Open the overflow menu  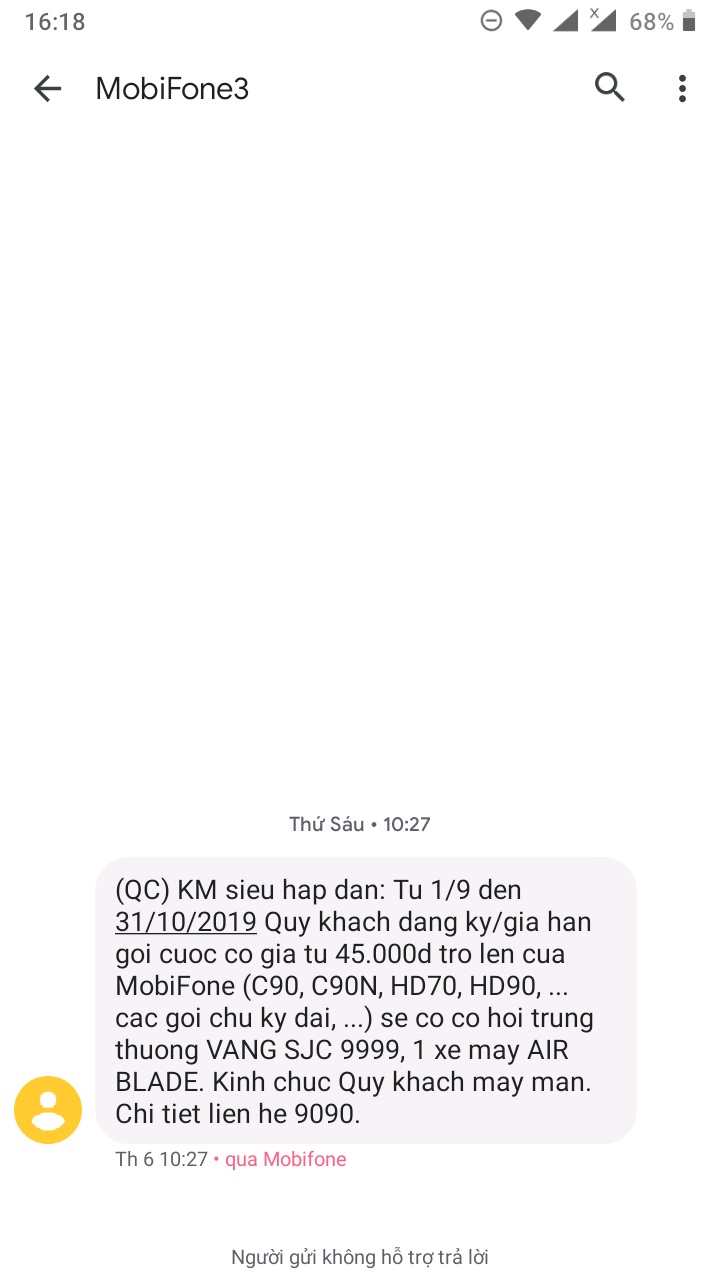(682, 89)
